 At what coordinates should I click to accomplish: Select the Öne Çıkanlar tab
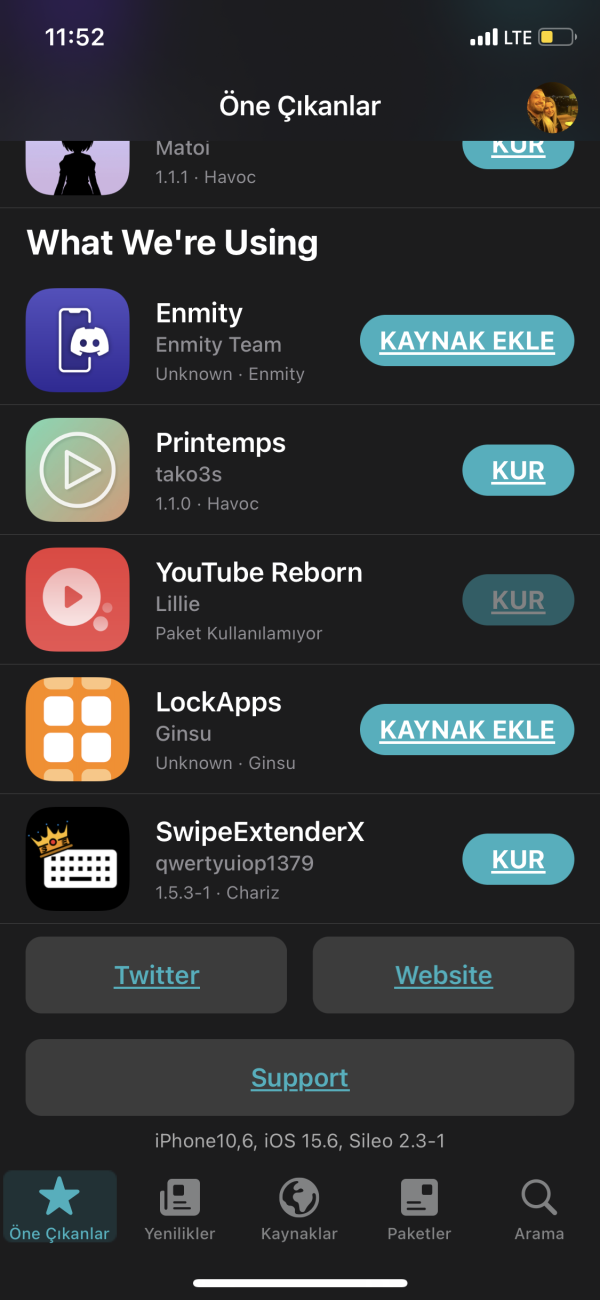pyautogui.click(x=60, y=1208)
